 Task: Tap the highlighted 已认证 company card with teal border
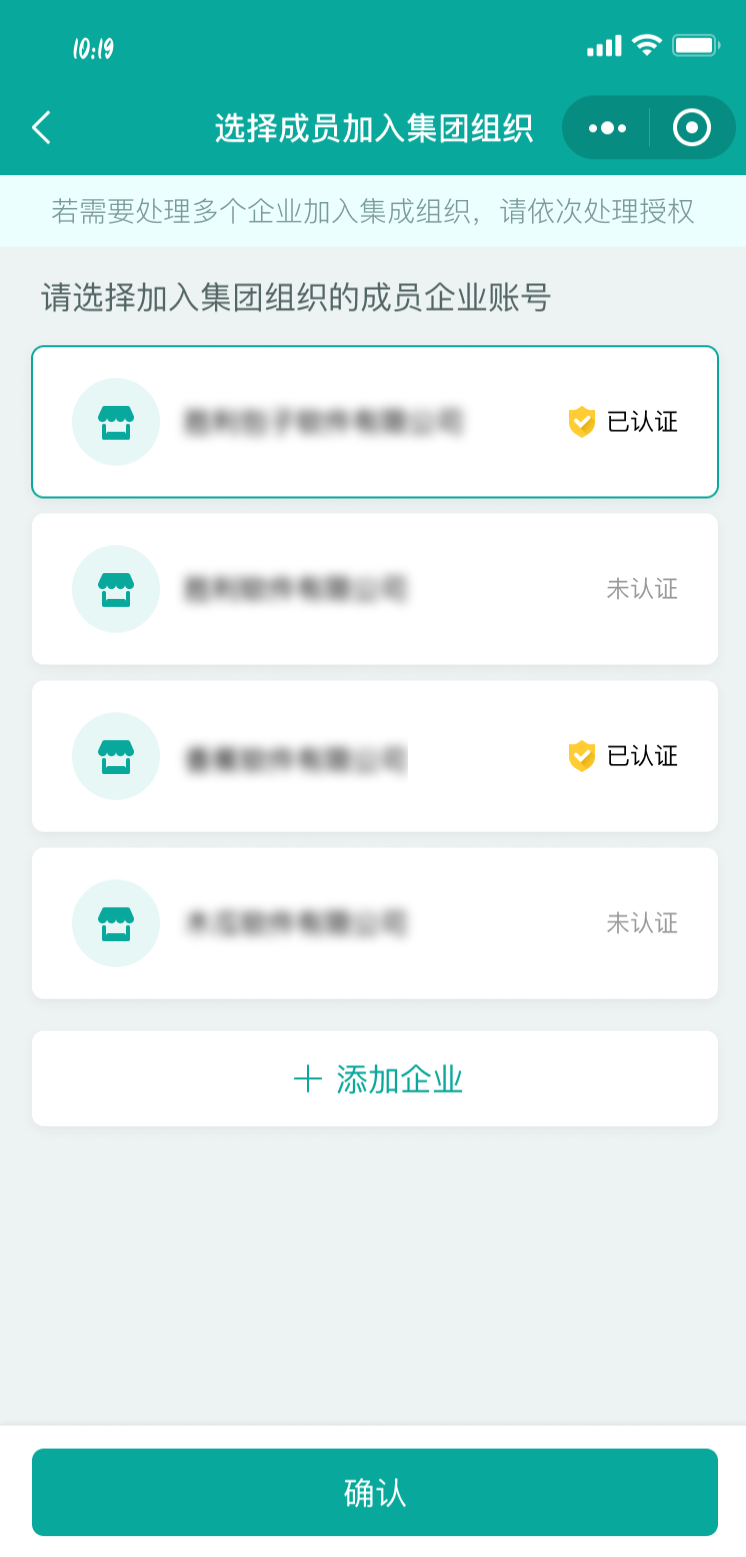pyautogui.click(x=375, y=422)
